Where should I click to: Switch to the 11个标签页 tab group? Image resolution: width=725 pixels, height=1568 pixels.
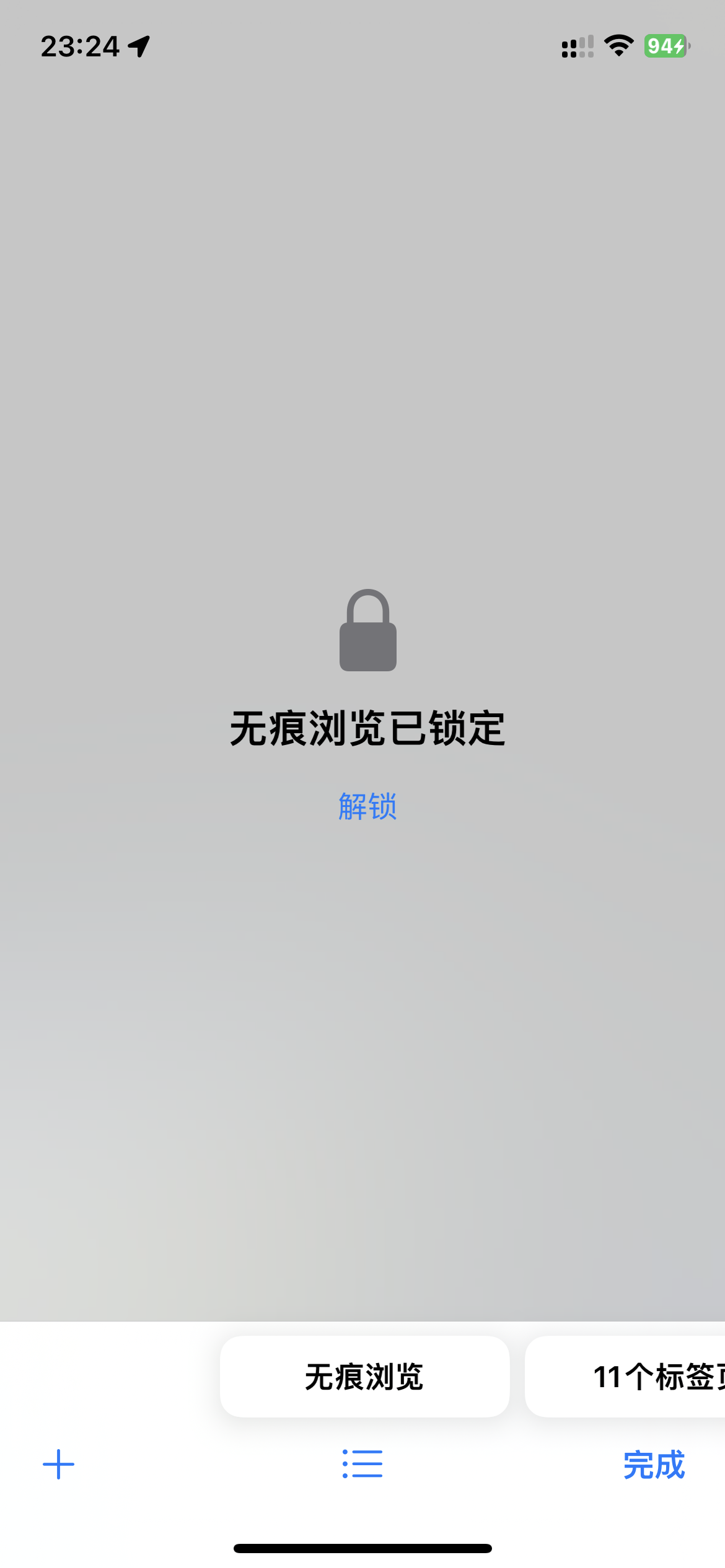(625, 1377)
